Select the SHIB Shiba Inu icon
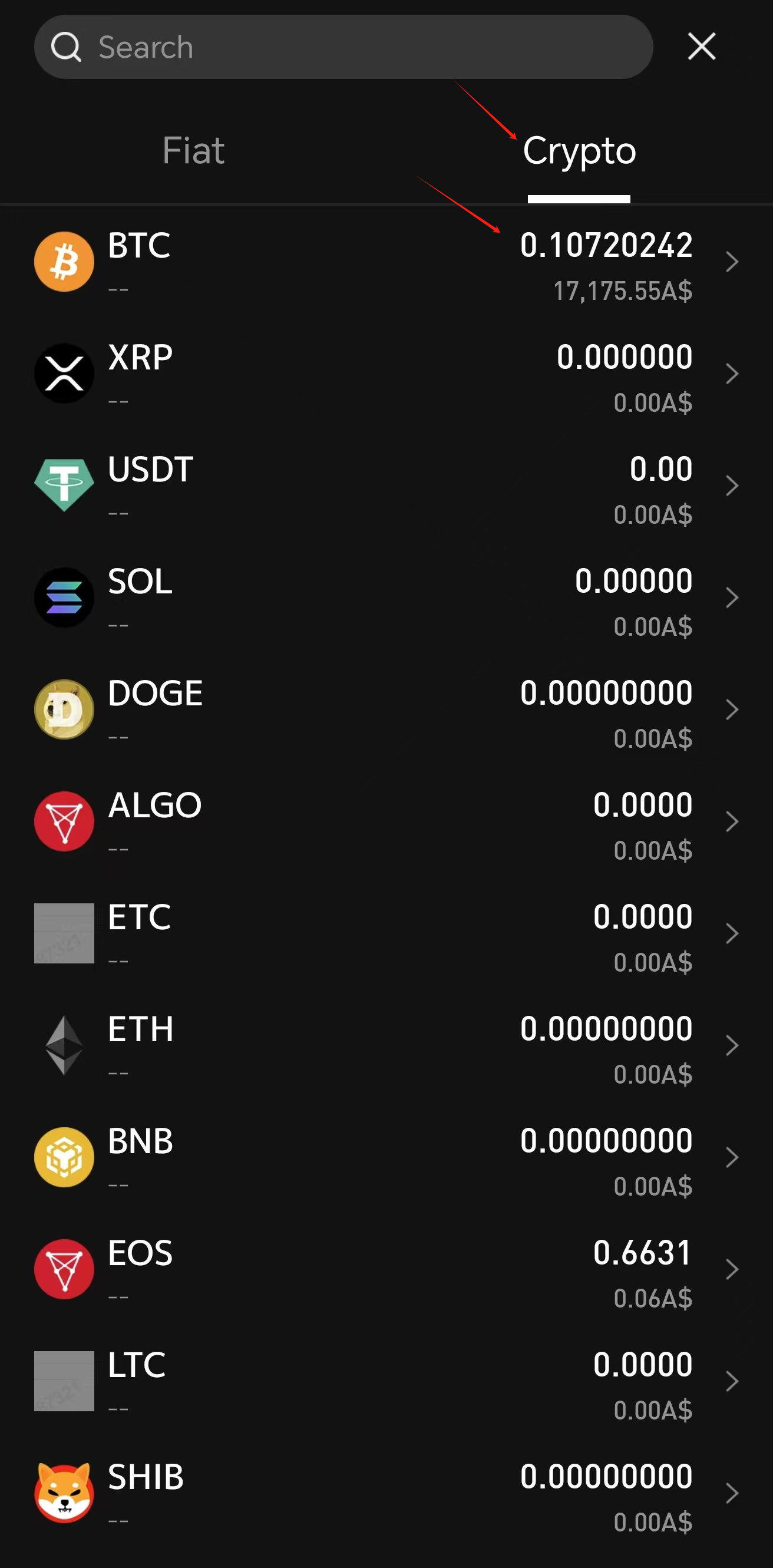 pos(64,1494)
